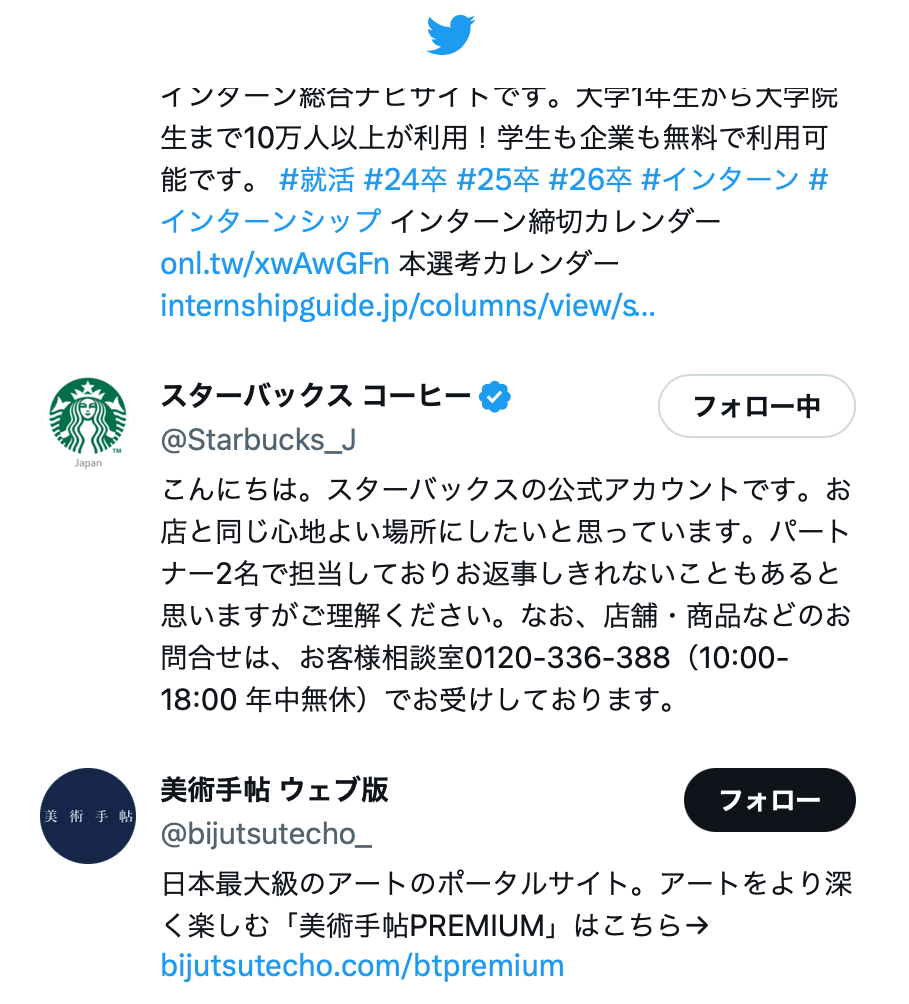Open the 美術手帖 ウェブ版 account name
Viewport: 909px width, 1004px height.
[x=274, y=790]
